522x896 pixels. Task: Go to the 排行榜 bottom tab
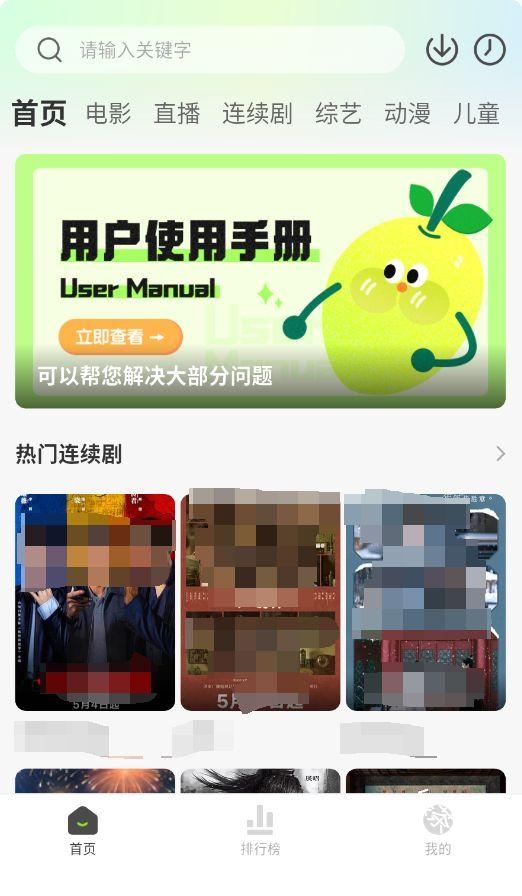tap(260, 830)
